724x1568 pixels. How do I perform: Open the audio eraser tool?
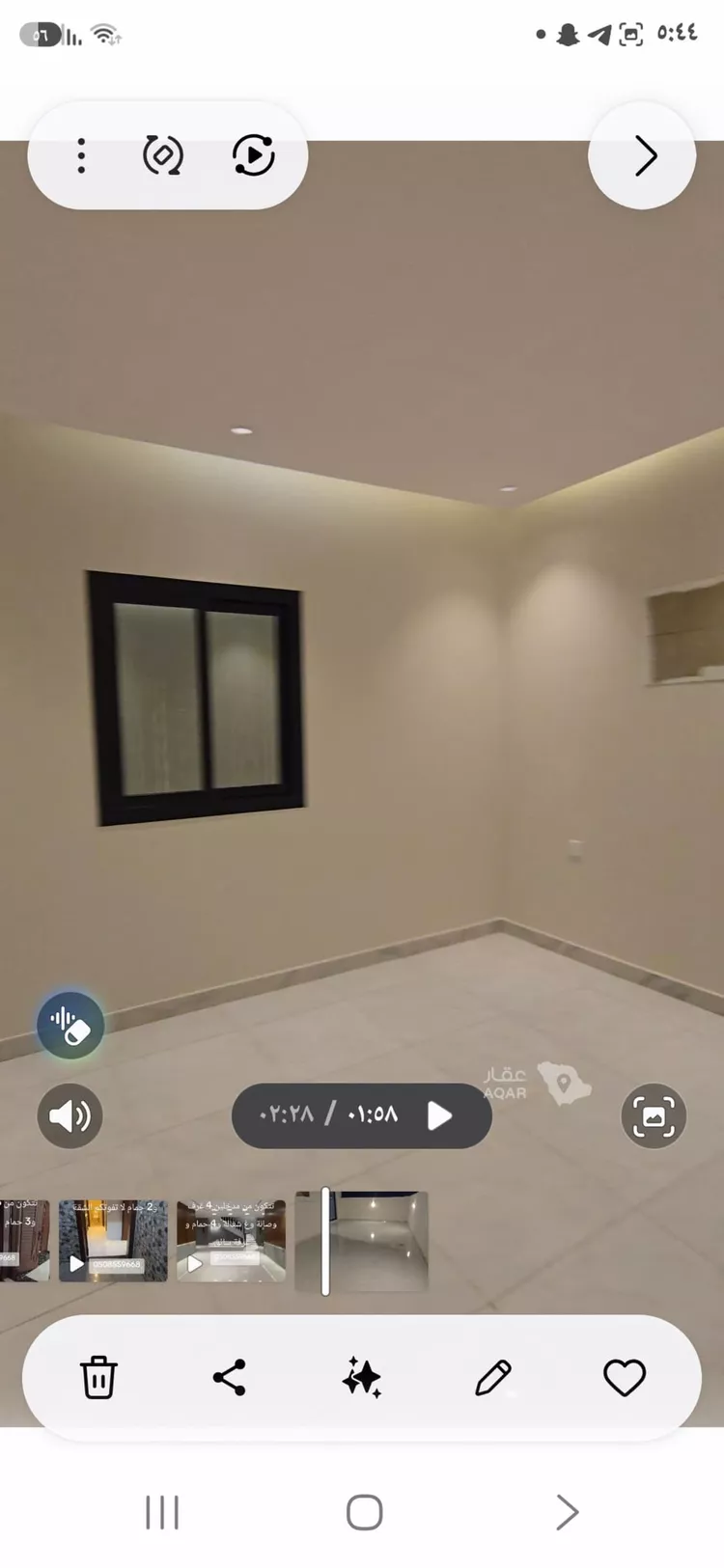point(70,1025)
